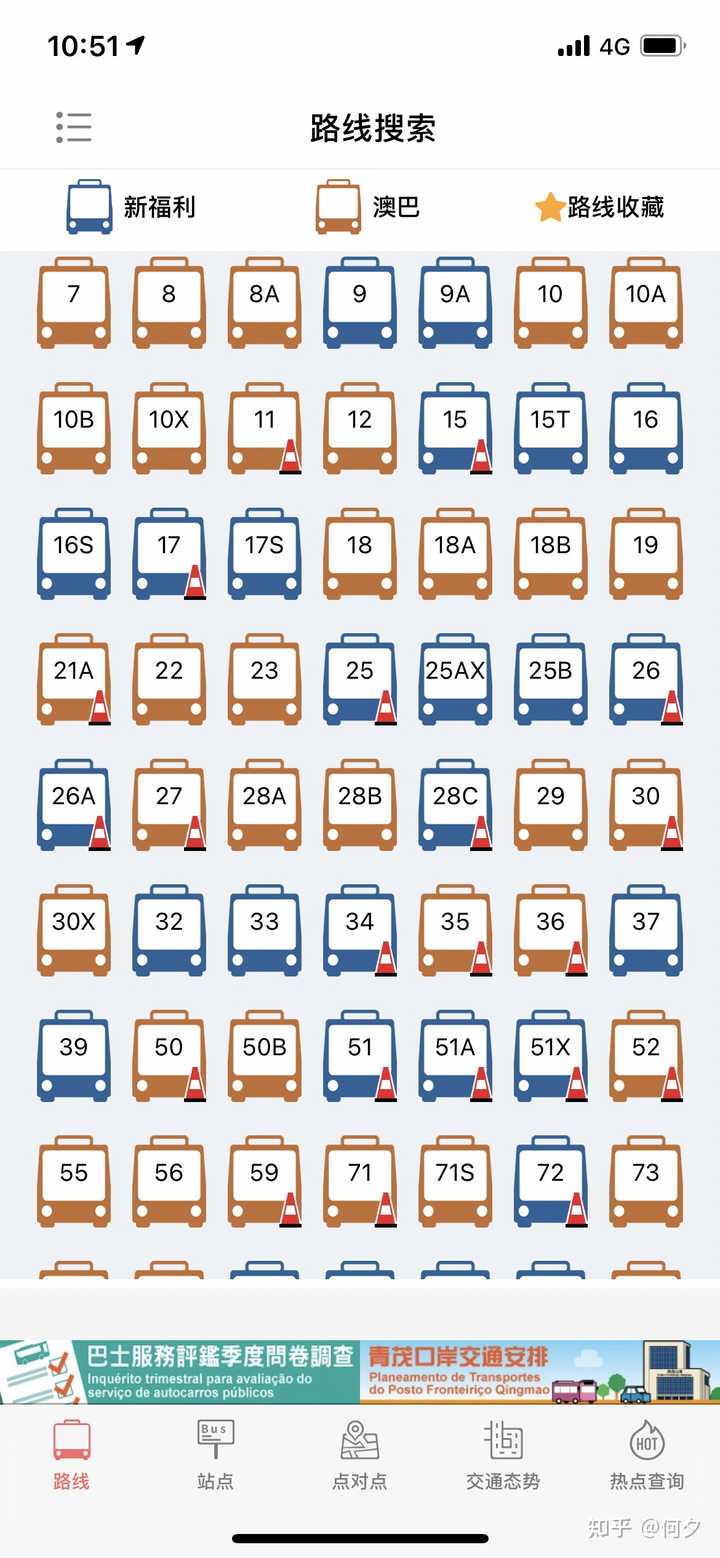Open the 青茂口岸交通安排 banner
The height and width of the screenshot is (1558, 720).
540,1372
